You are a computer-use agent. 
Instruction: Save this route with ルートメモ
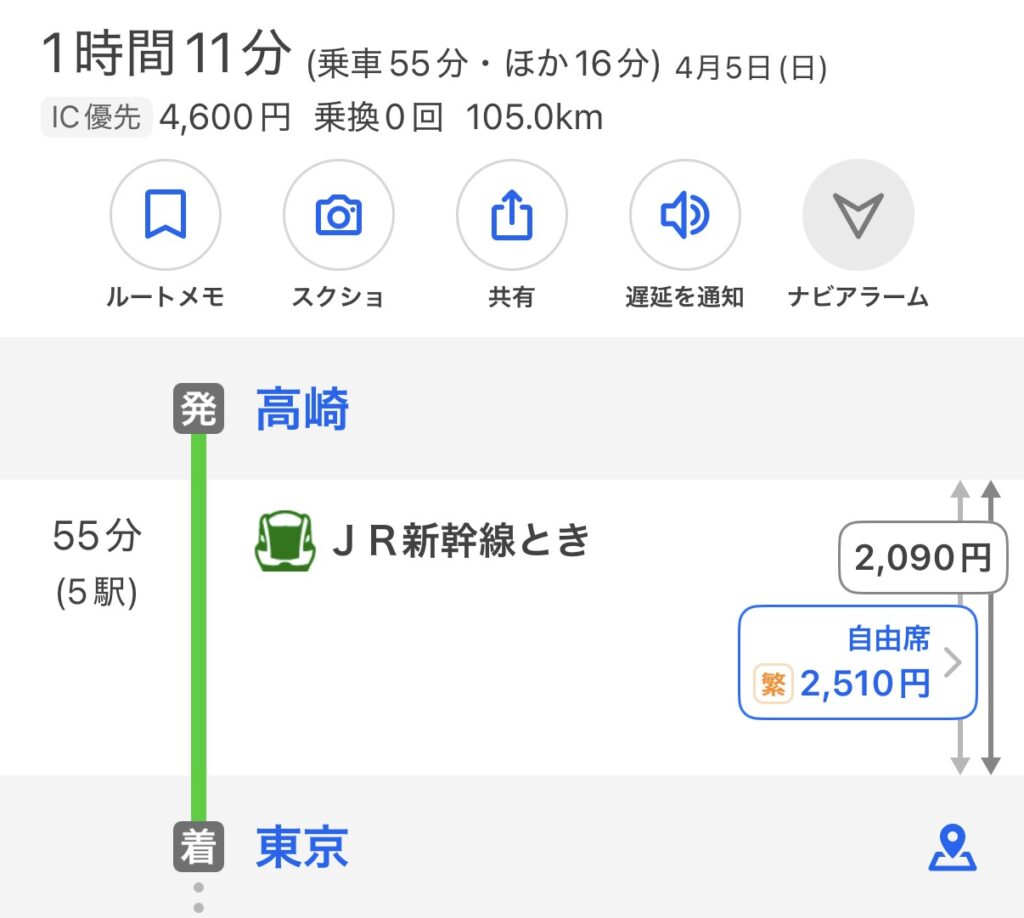tap(165, 215)
